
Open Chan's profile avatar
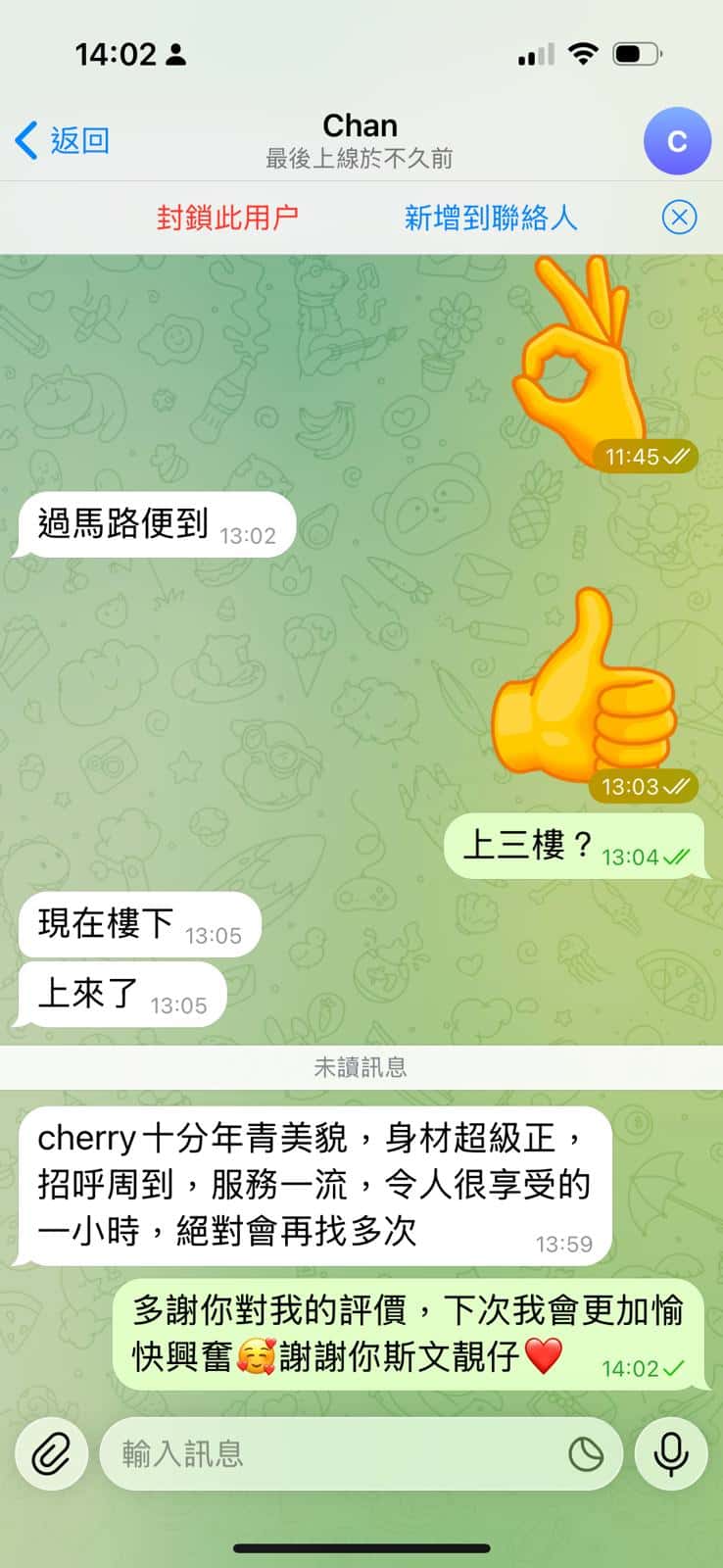click(676, 141)
